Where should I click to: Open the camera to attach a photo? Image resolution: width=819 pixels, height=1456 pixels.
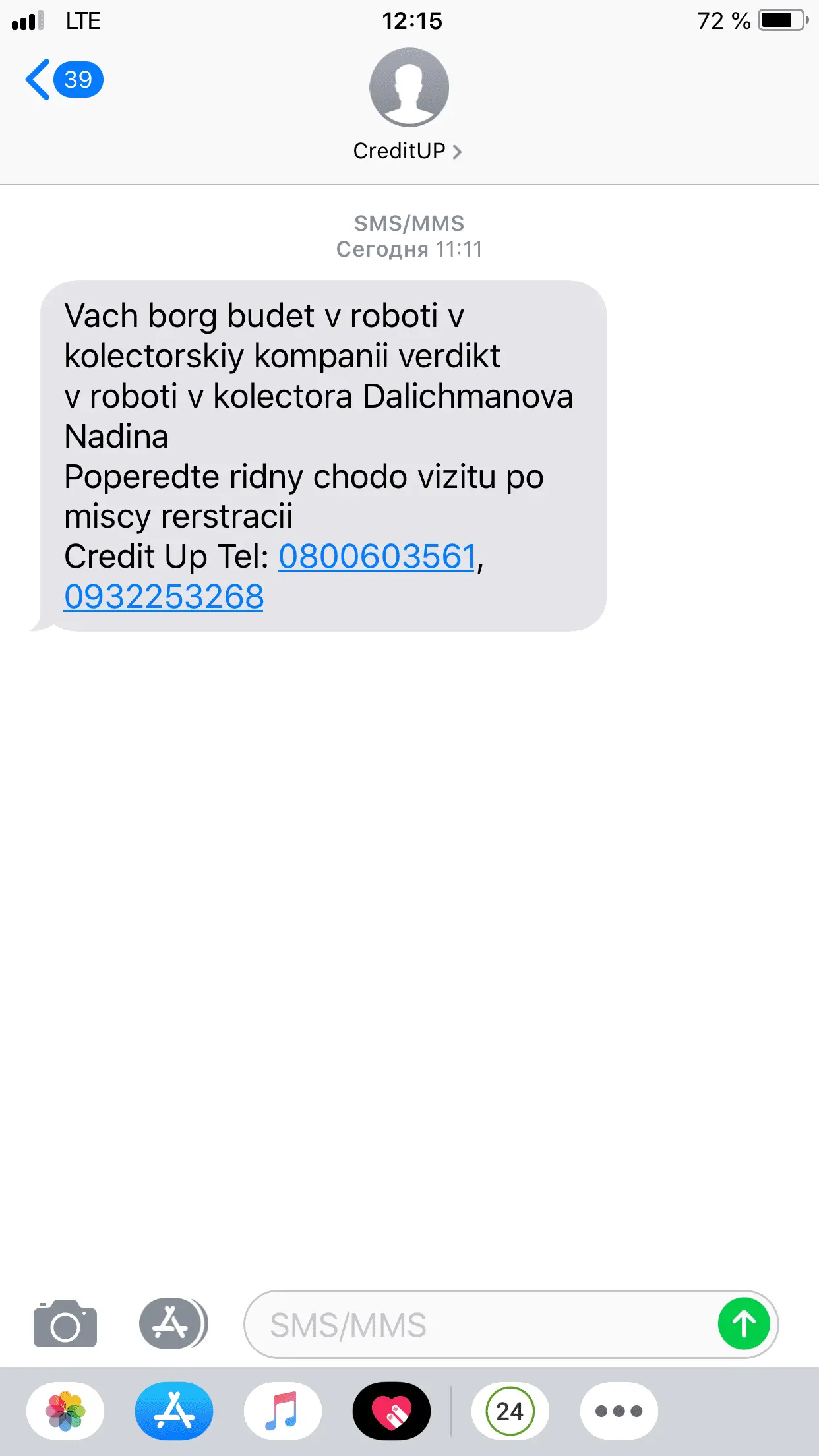click(x=65, y=1324)
